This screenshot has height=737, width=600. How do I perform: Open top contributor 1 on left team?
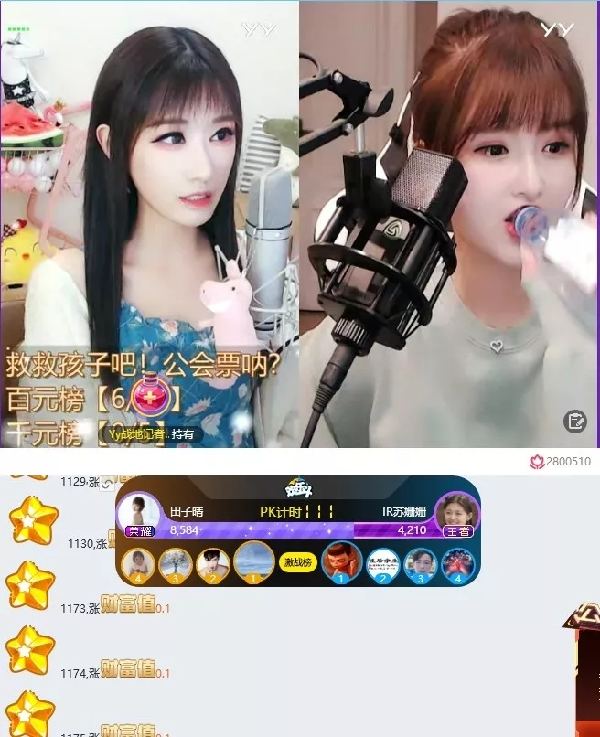click(x=254, y=562)
